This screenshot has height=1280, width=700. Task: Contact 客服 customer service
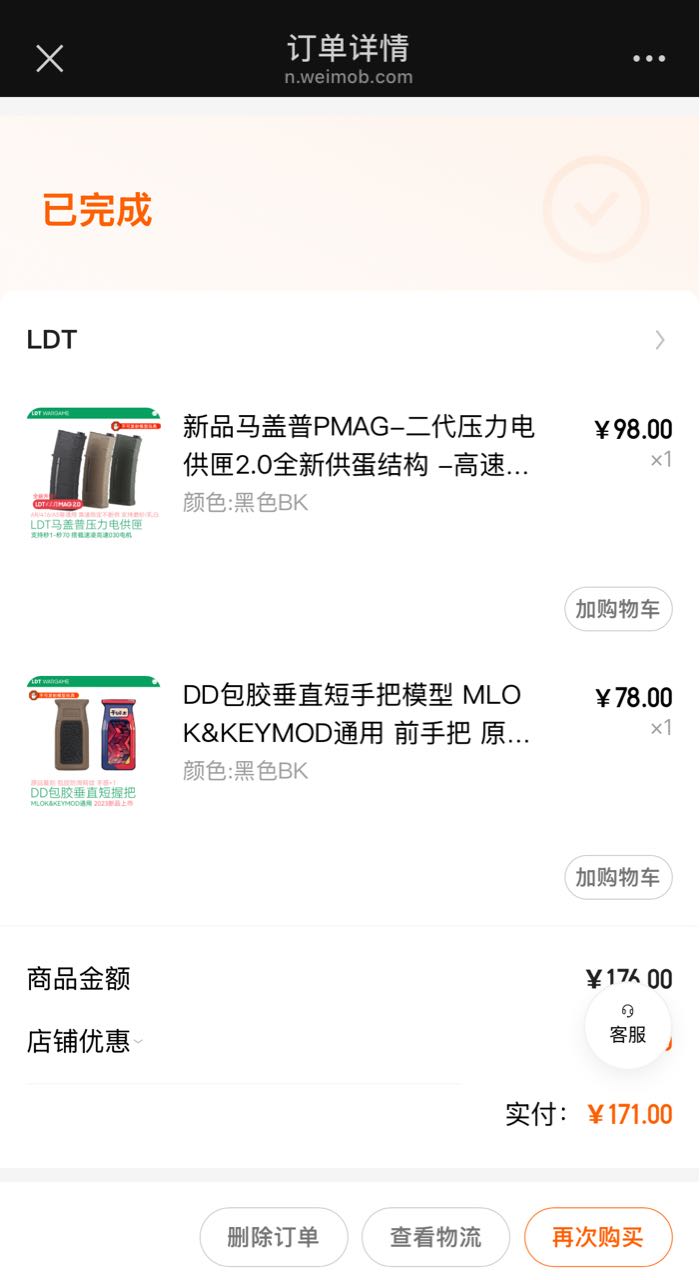628,1025
